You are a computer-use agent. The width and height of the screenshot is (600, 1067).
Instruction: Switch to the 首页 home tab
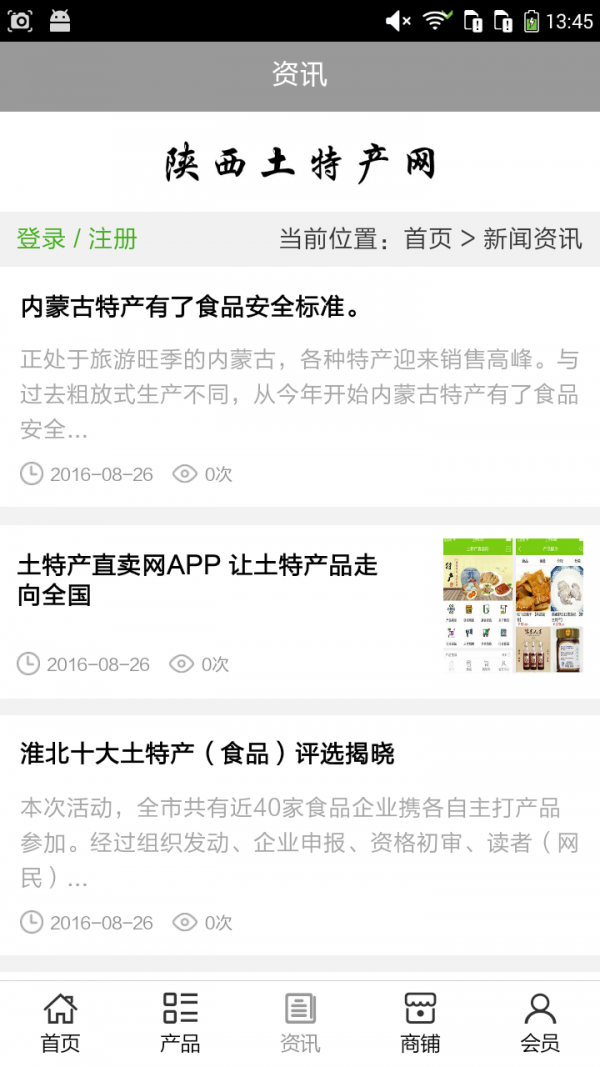point(60,1022)
